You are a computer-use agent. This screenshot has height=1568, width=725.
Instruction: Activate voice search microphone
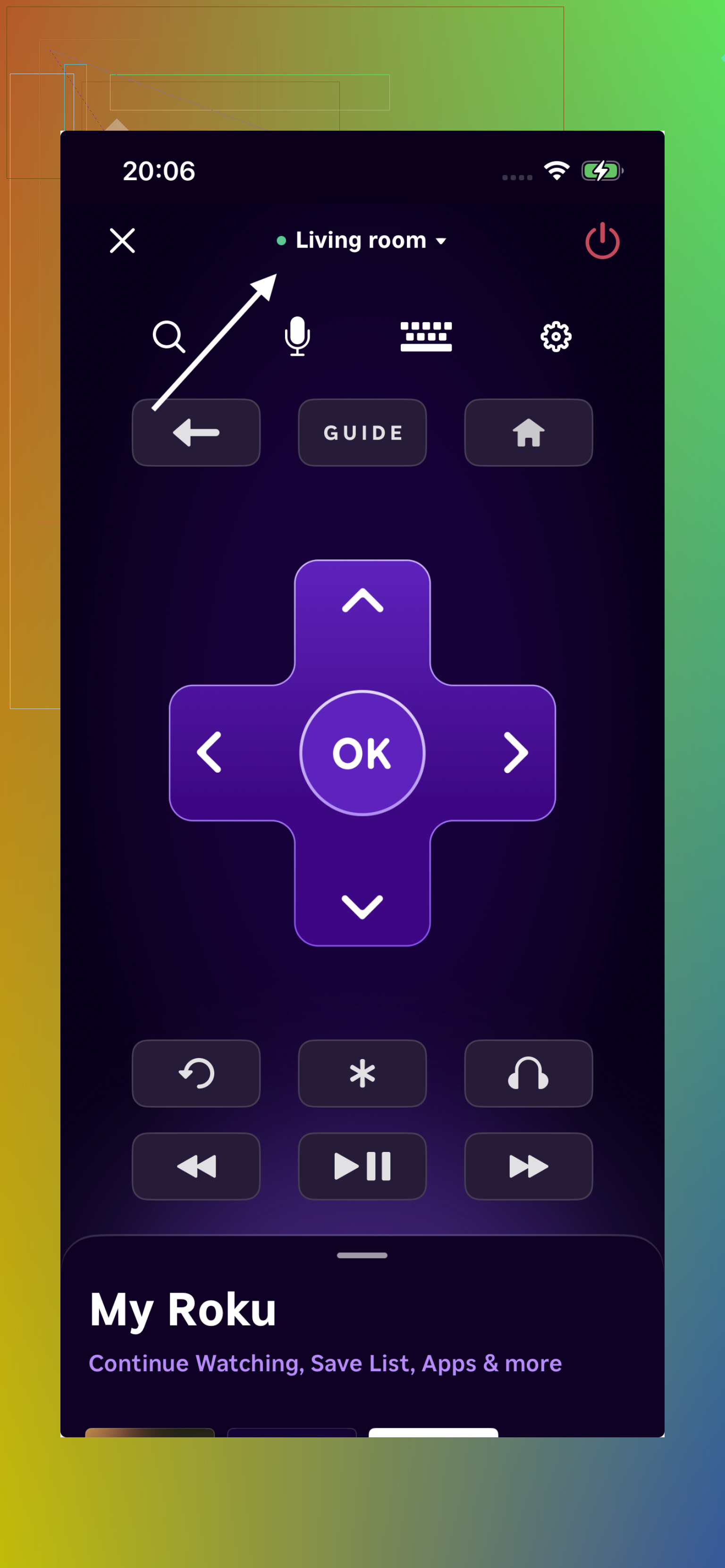297,336
